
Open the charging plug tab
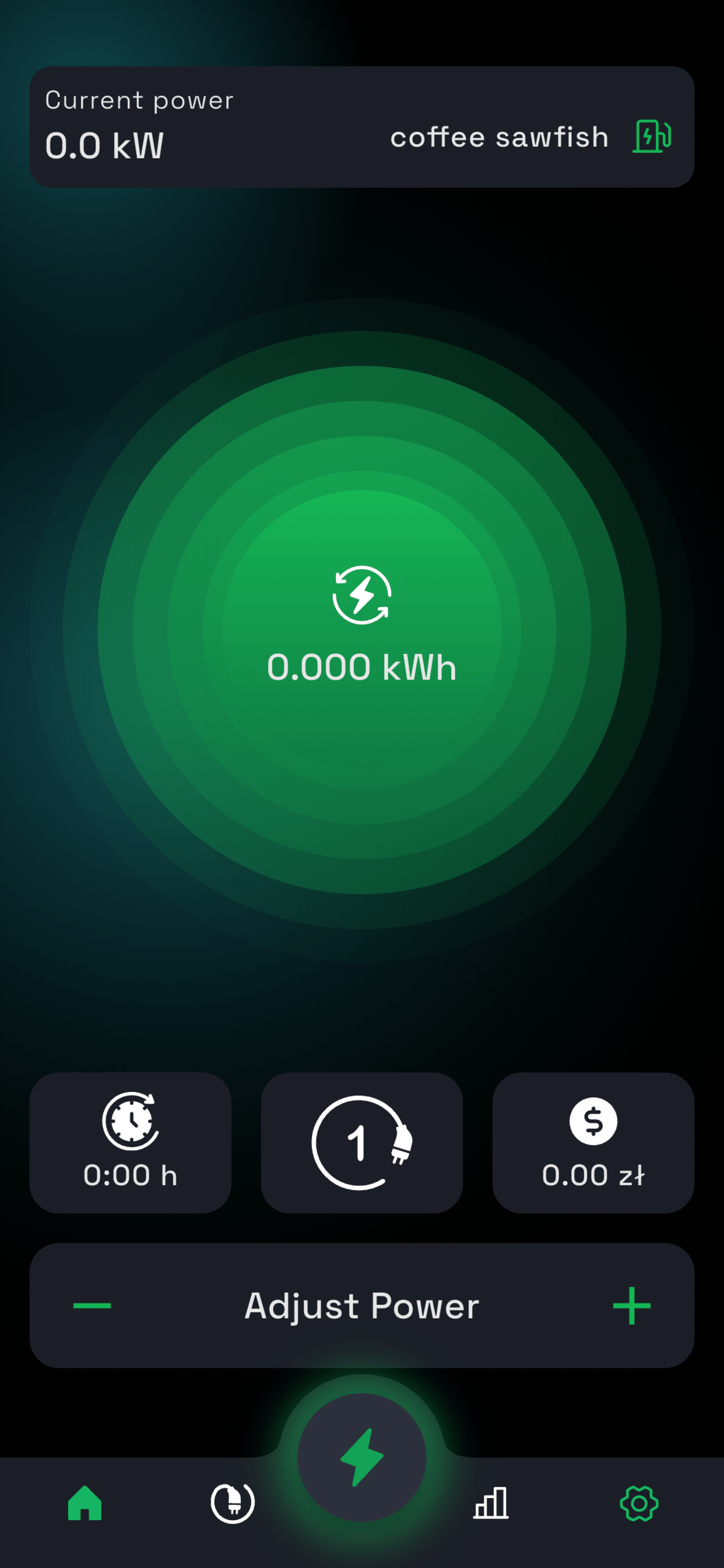point(233,1503)
